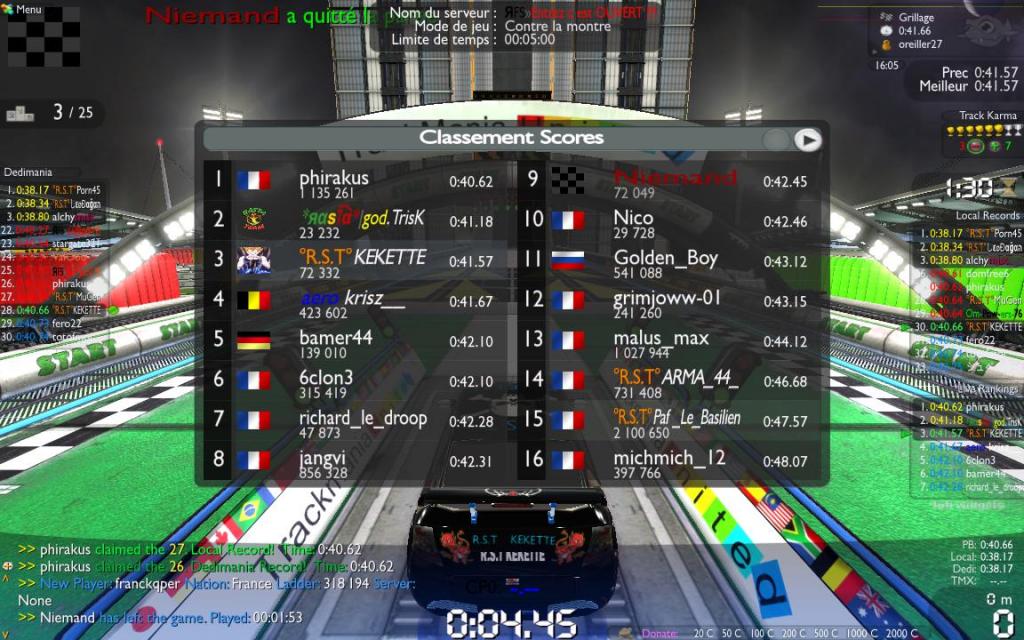Go to next page of Classement Scores
This screenshot has height=640, width=1024.
tap(807, 140)
